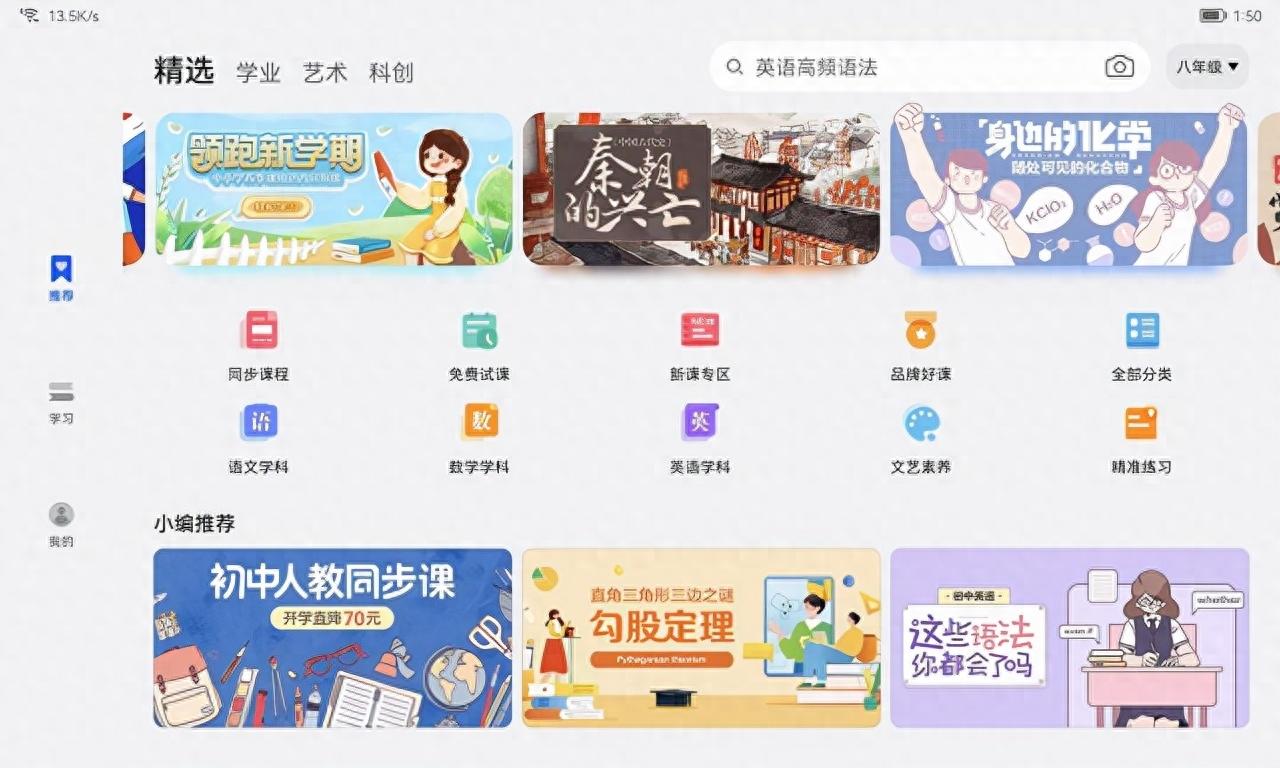Tap the camera icon in search bar
1280x768 pixels.
1119,67
